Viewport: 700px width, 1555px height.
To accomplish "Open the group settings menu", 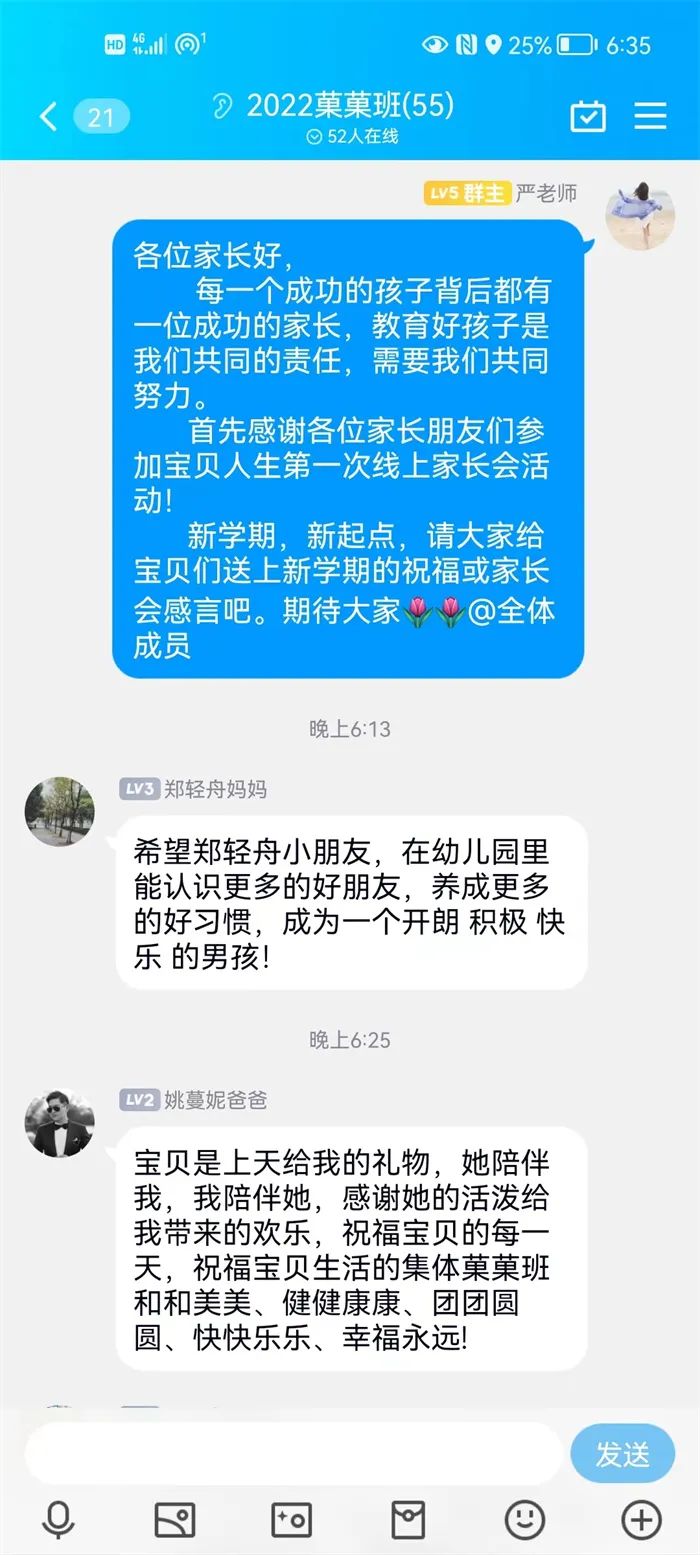I will click(650, 116).
